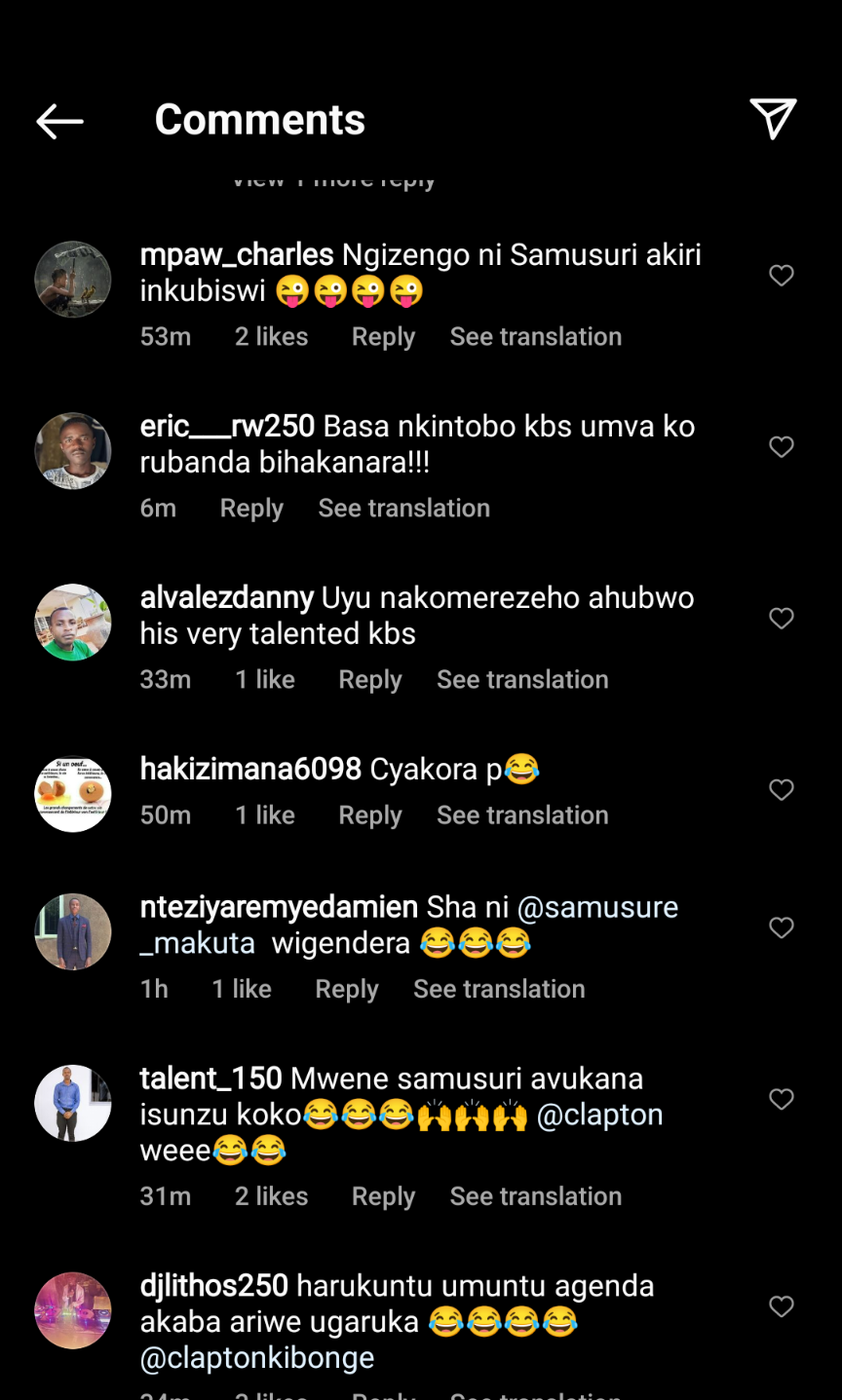The width and height of the screenshot is (842, 1400).
Task: Like mpaw_charles's comment
Action: pyautogui.click(x=782, y=276)
